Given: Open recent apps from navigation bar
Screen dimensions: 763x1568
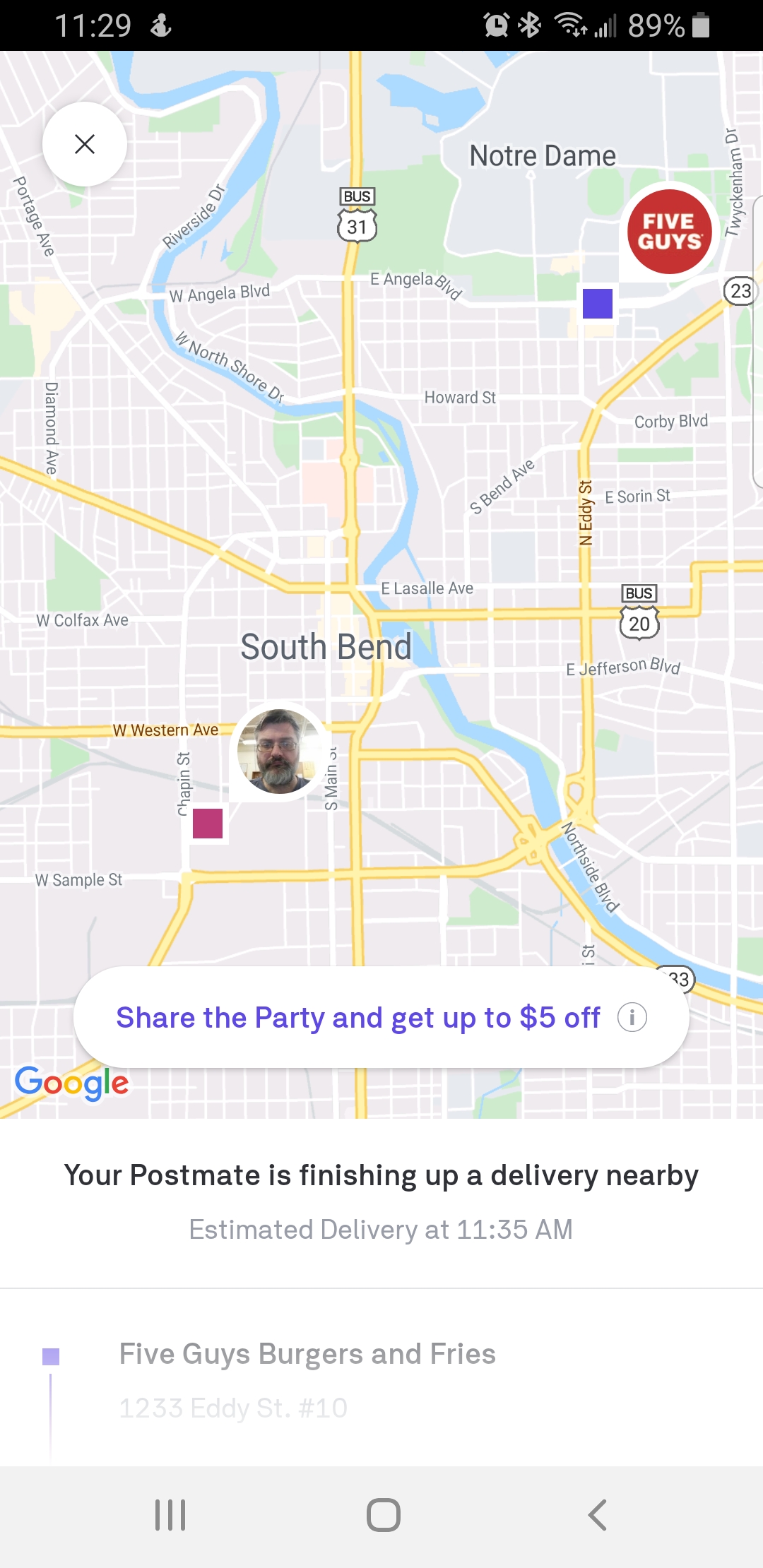Looking at the screenshot, I should [x=170, y=1512].
